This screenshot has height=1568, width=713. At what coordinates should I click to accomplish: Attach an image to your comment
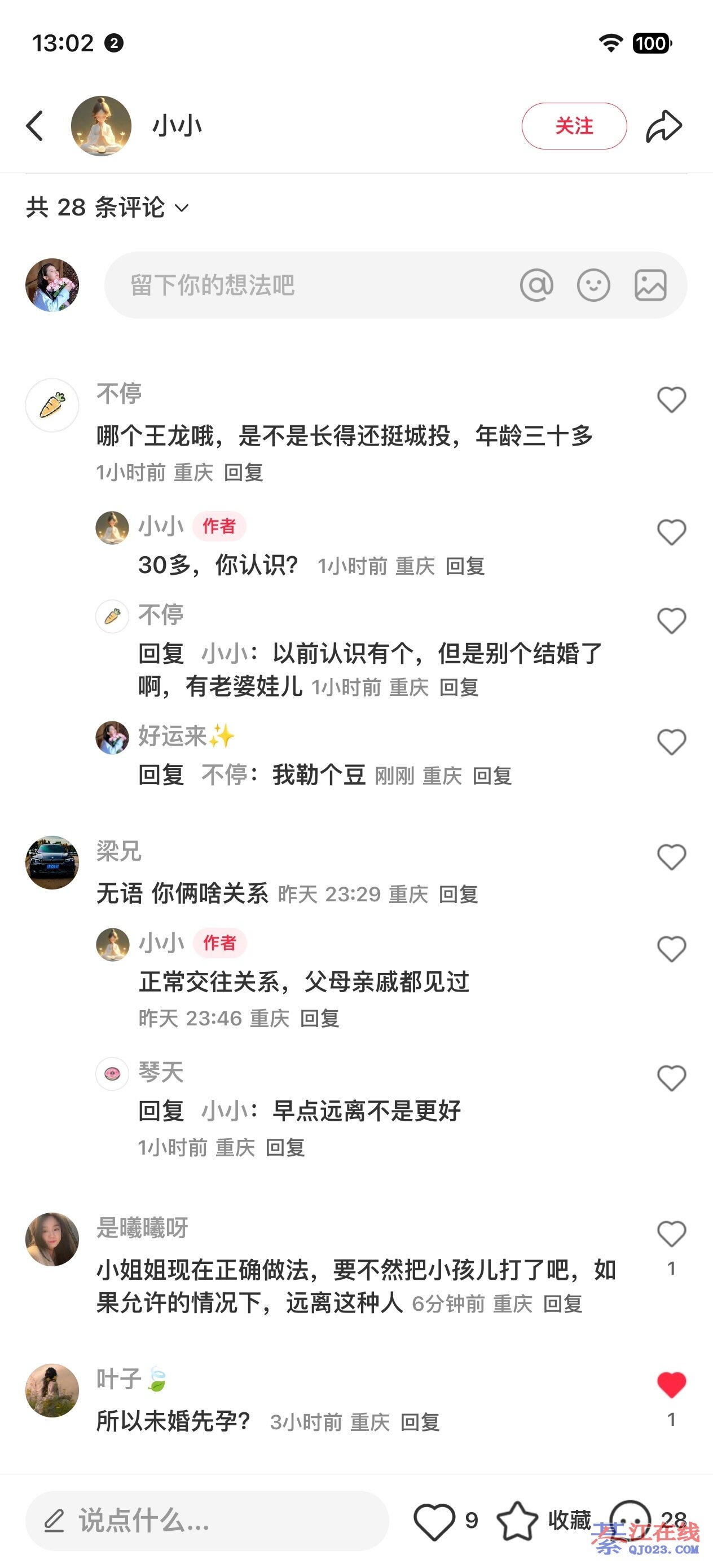point(650,285)
